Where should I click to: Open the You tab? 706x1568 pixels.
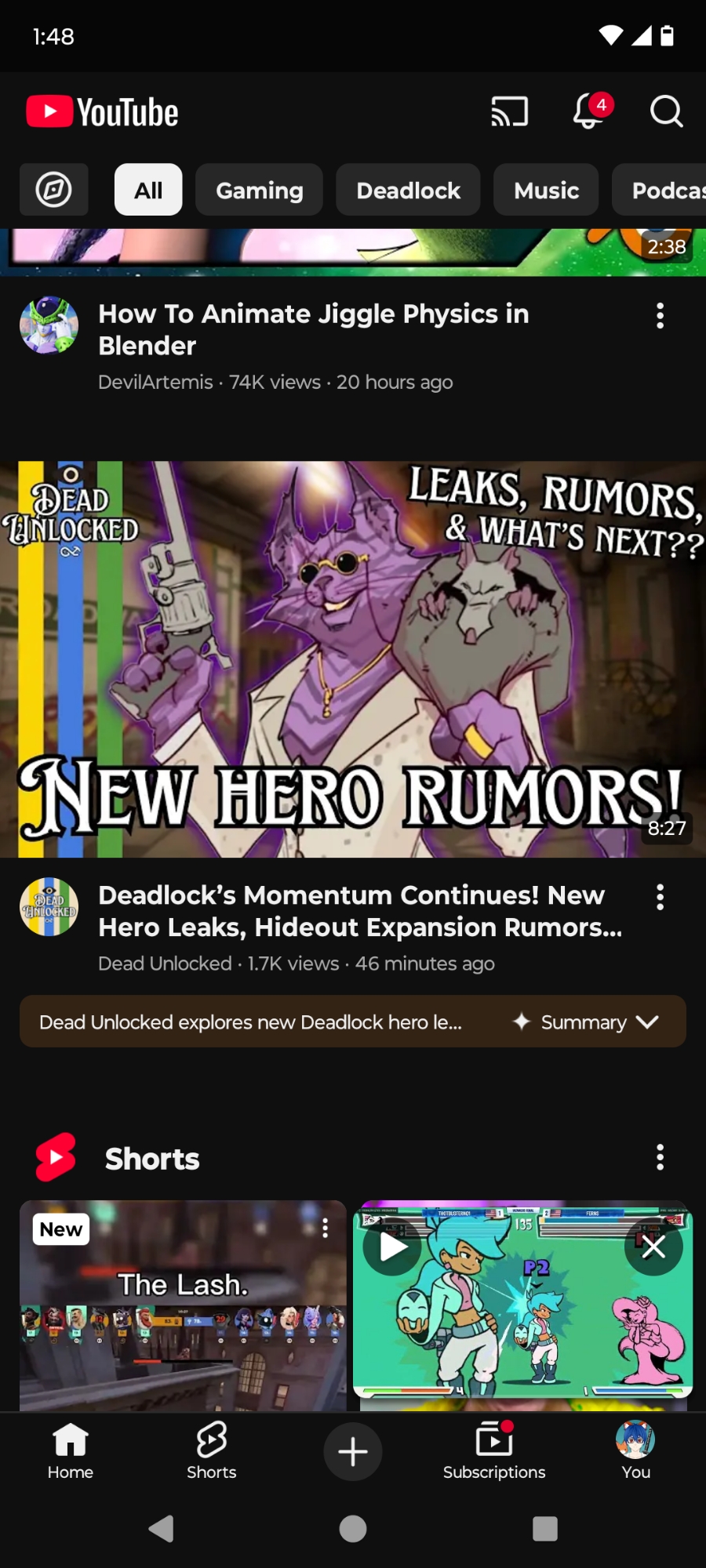[x=635, y=1450]
